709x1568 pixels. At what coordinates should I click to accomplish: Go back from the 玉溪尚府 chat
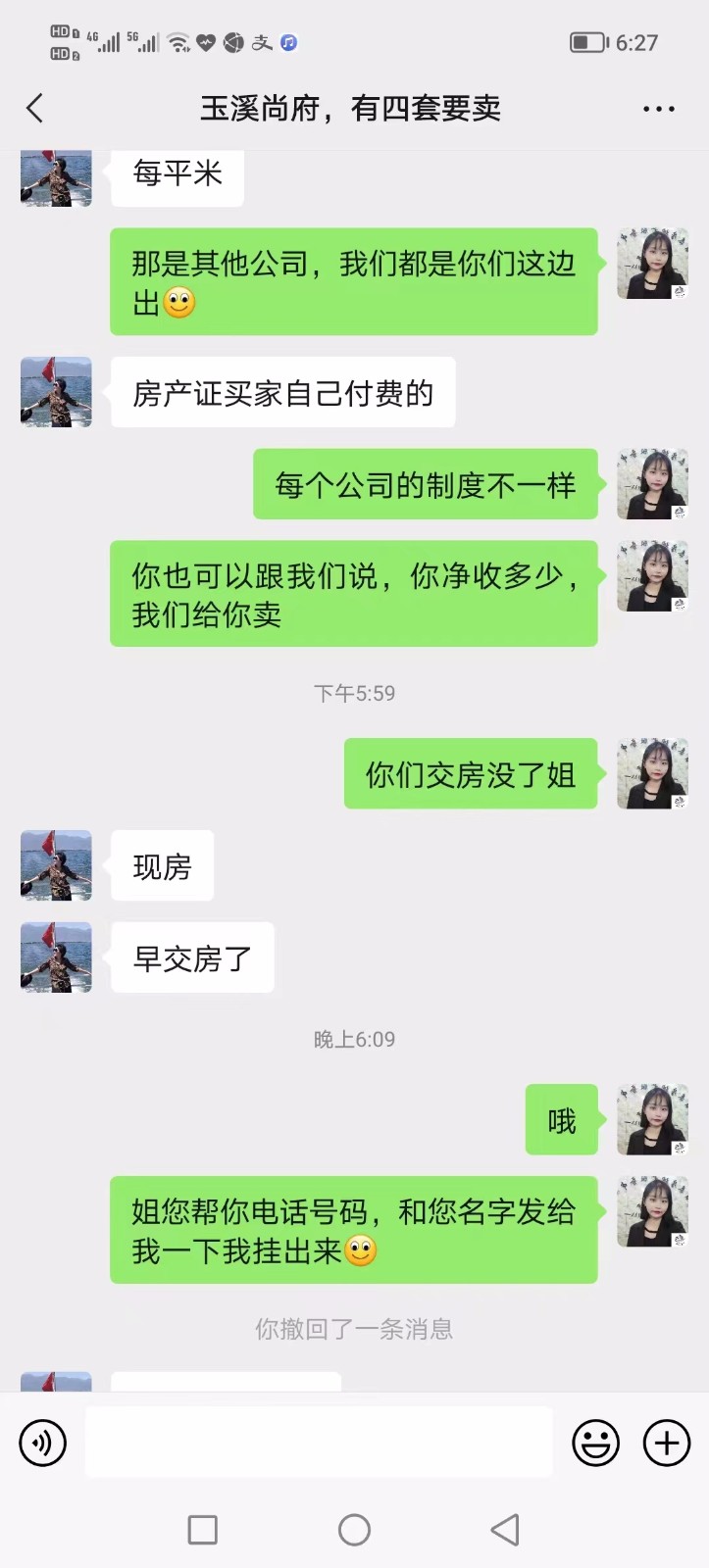click(35, 108)
